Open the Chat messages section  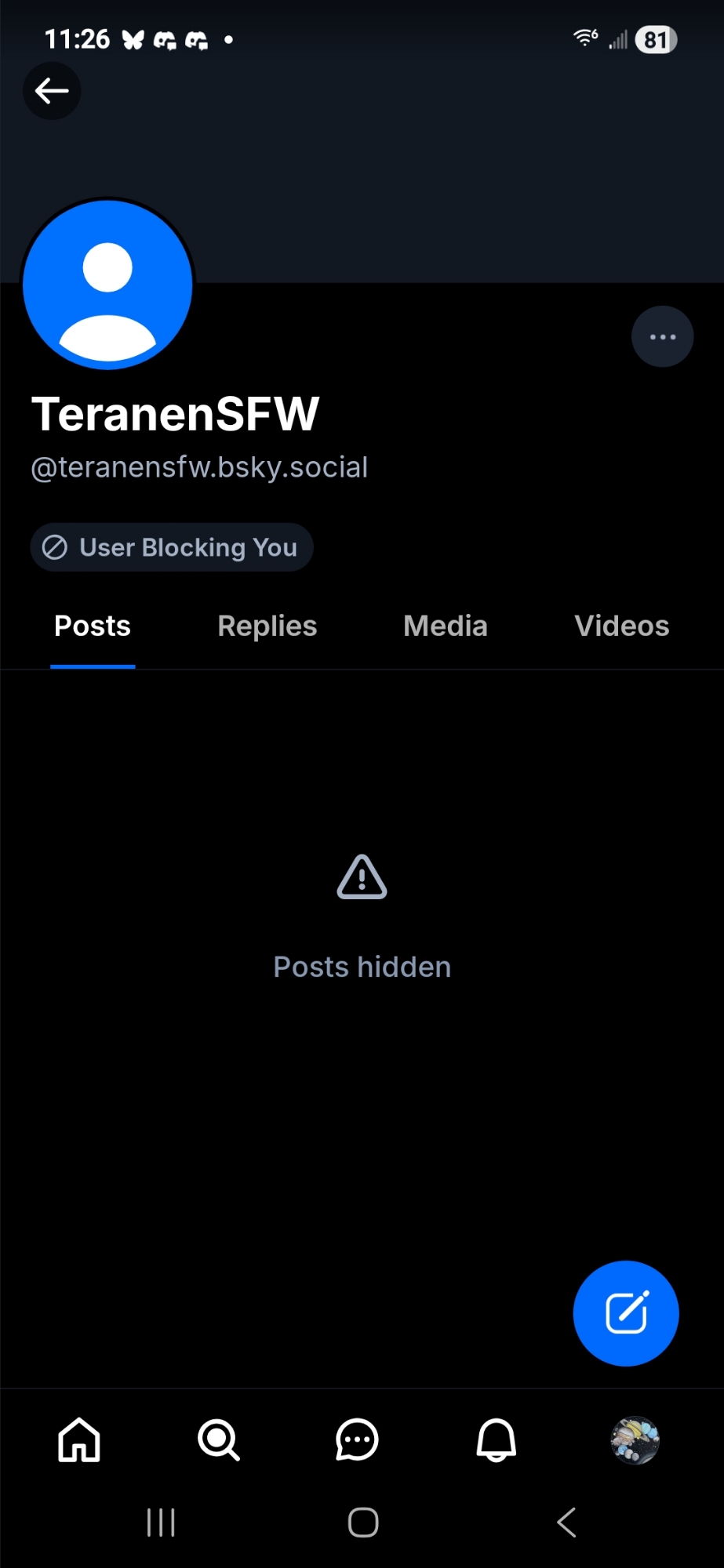coord(358,1440)
